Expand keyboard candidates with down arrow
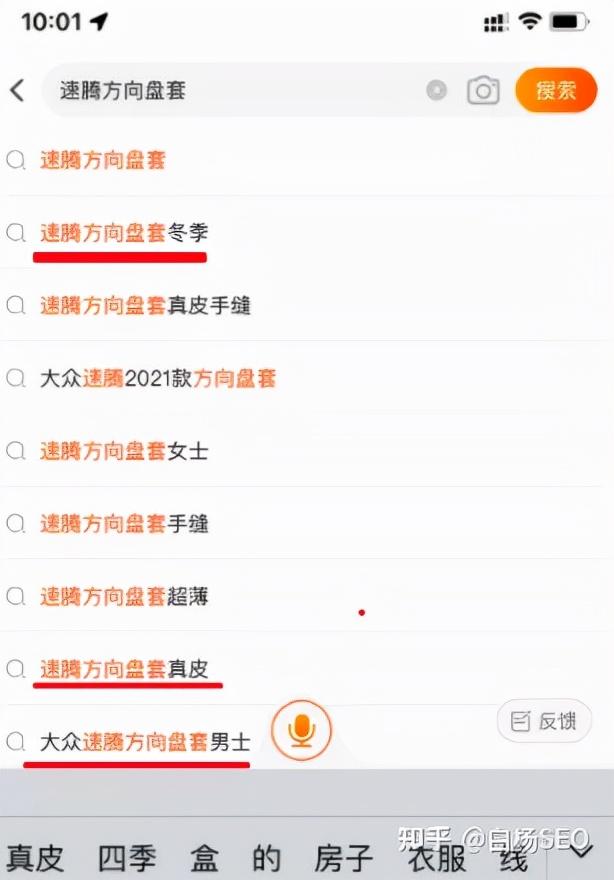614x880 pixels. [580, 851]
